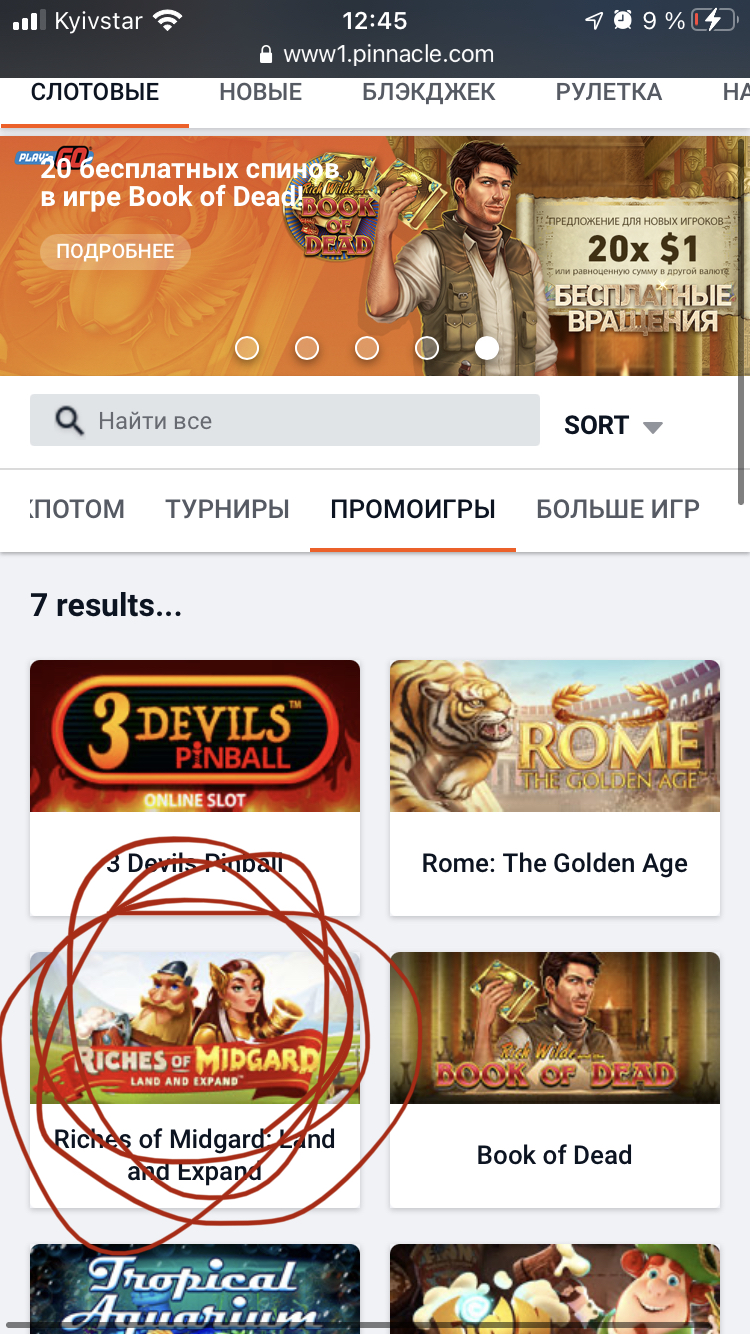The width and height of the screenshot is (750, 1334).
Task: Play the Book of Dead game
Action: 555,1080
